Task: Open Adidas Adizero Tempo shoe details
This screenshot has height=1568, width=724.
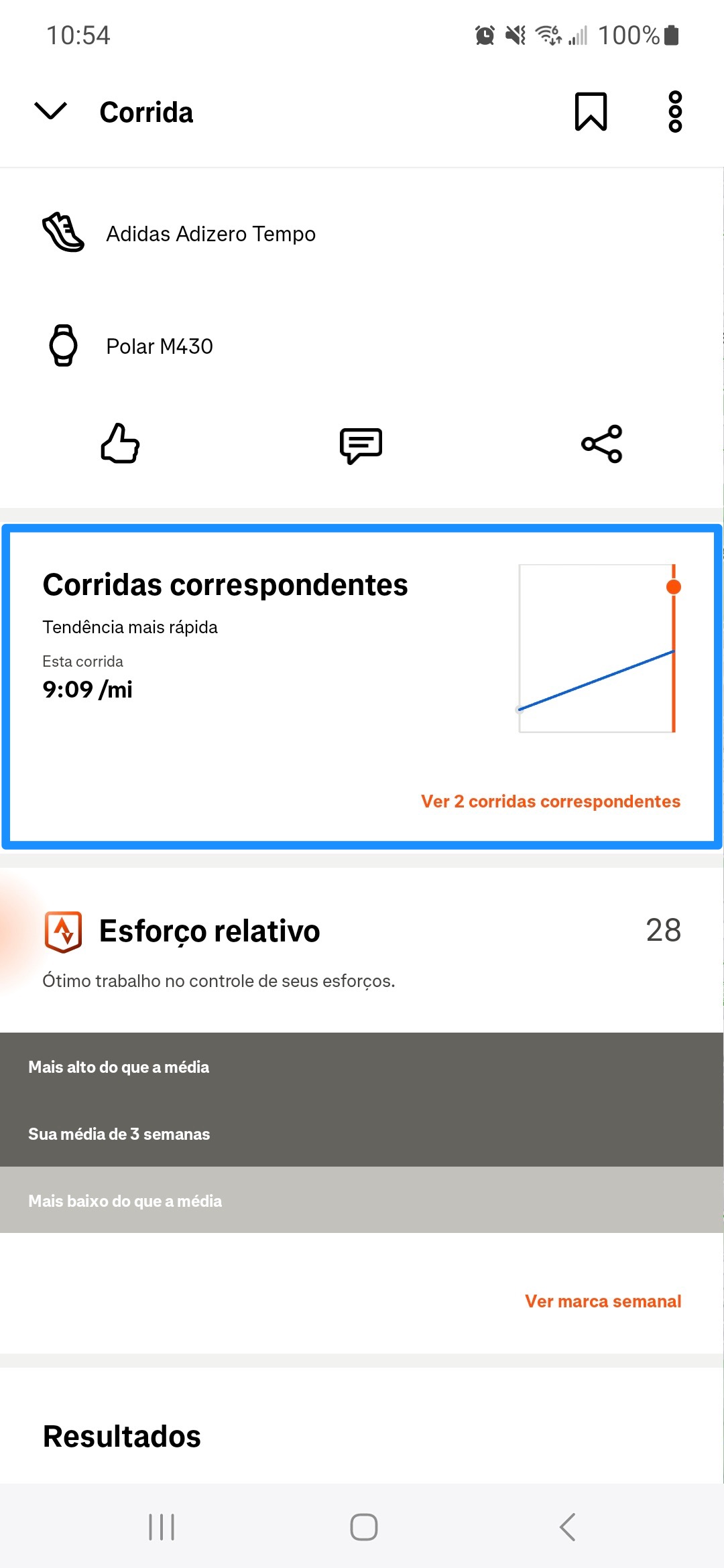Action: [210, 234]
